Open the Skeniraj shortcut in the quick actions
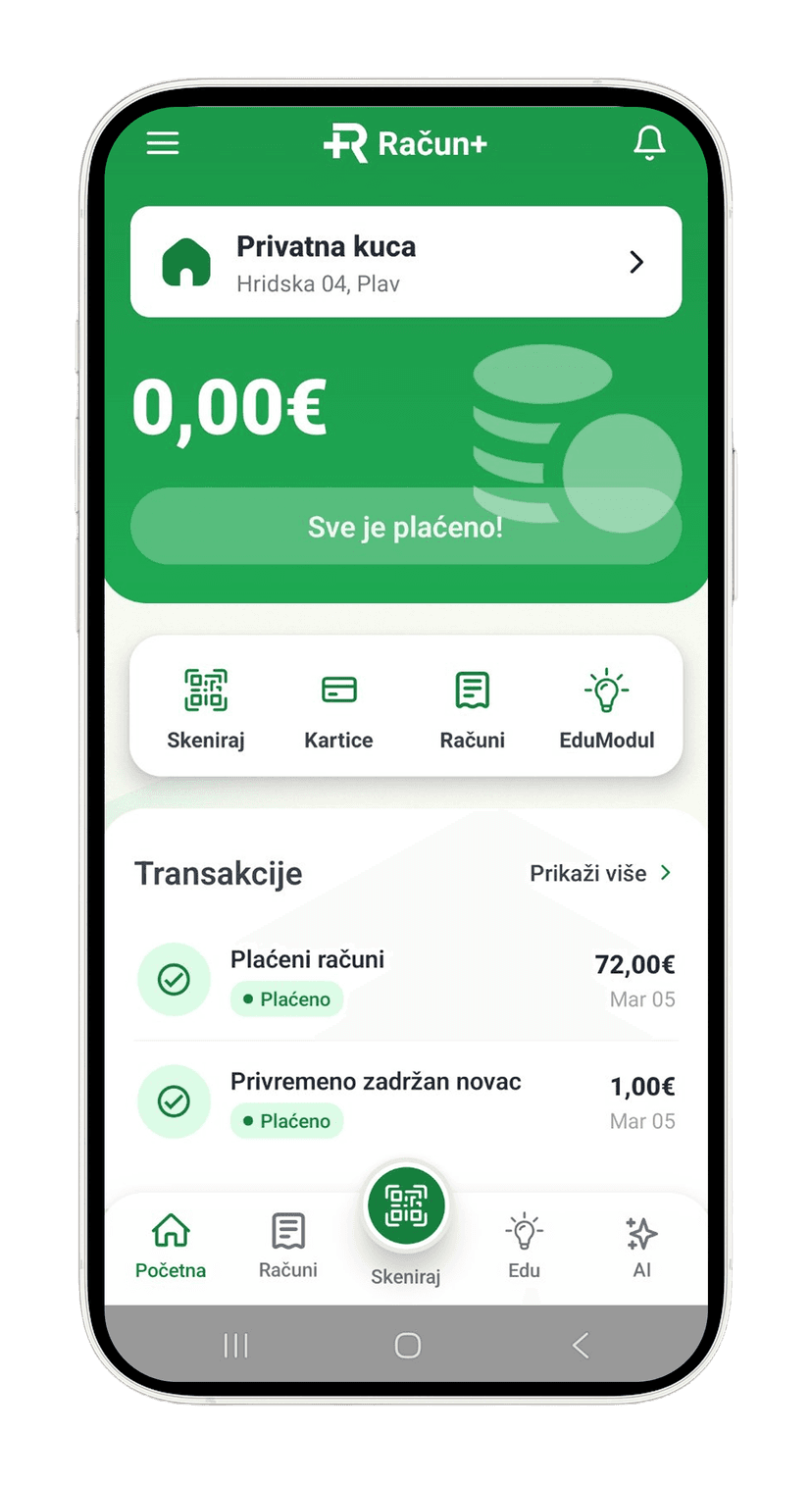Image resolution: width=812 pixels, height=1485 pixels. tap(206, 708)
